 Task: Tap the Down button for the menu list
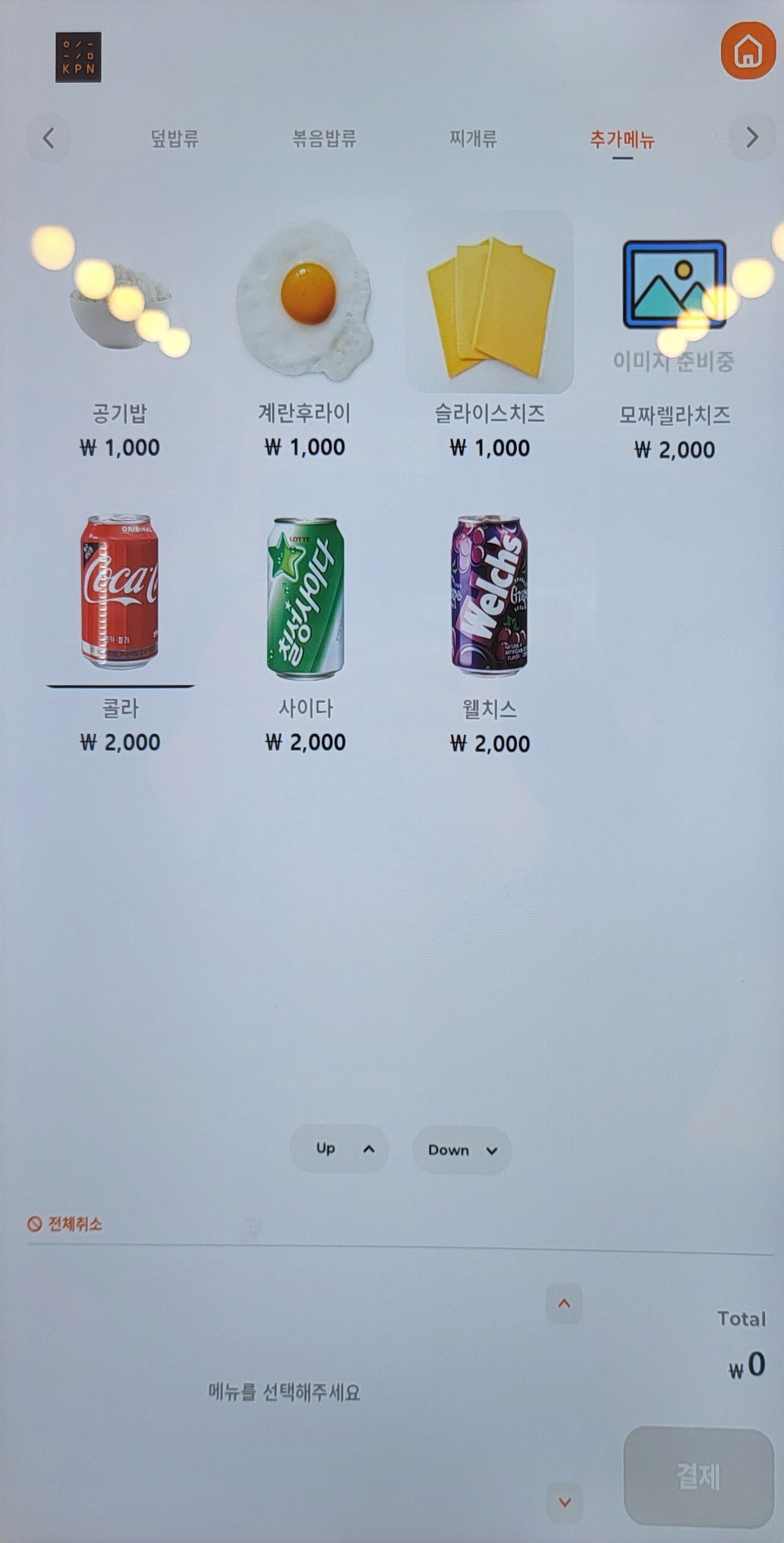(461, 1150)
